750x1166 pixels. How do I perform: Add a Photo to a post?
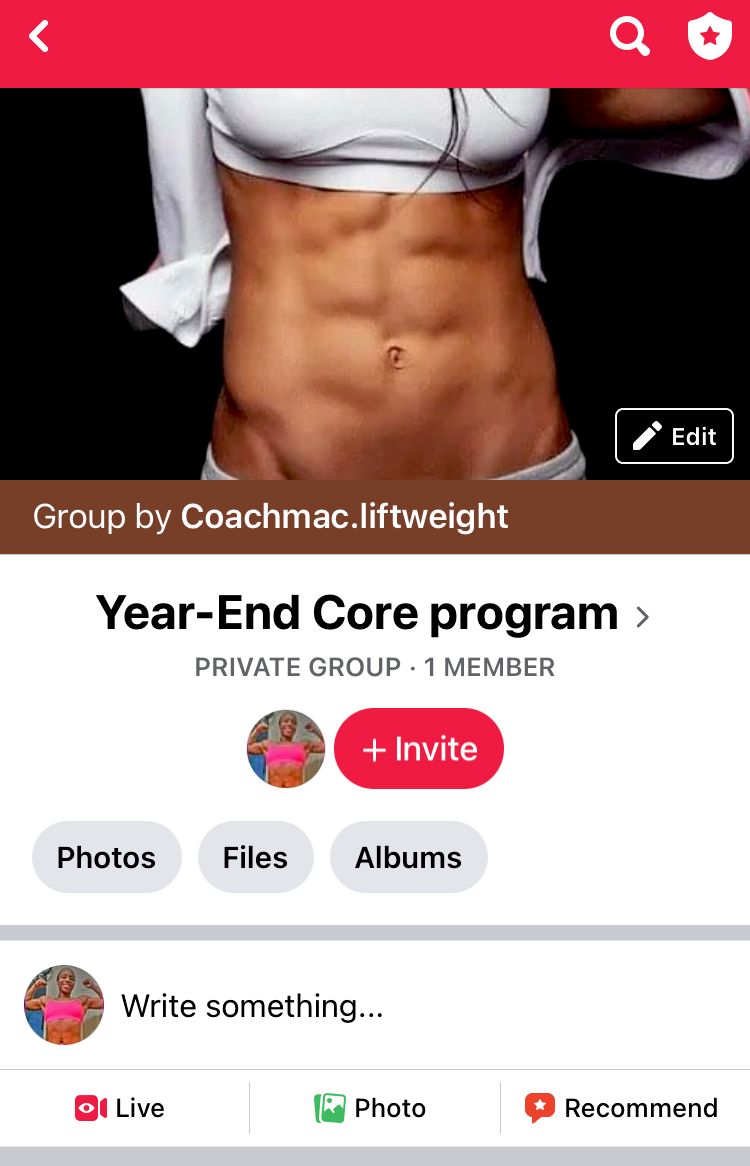pos(371,1108)
